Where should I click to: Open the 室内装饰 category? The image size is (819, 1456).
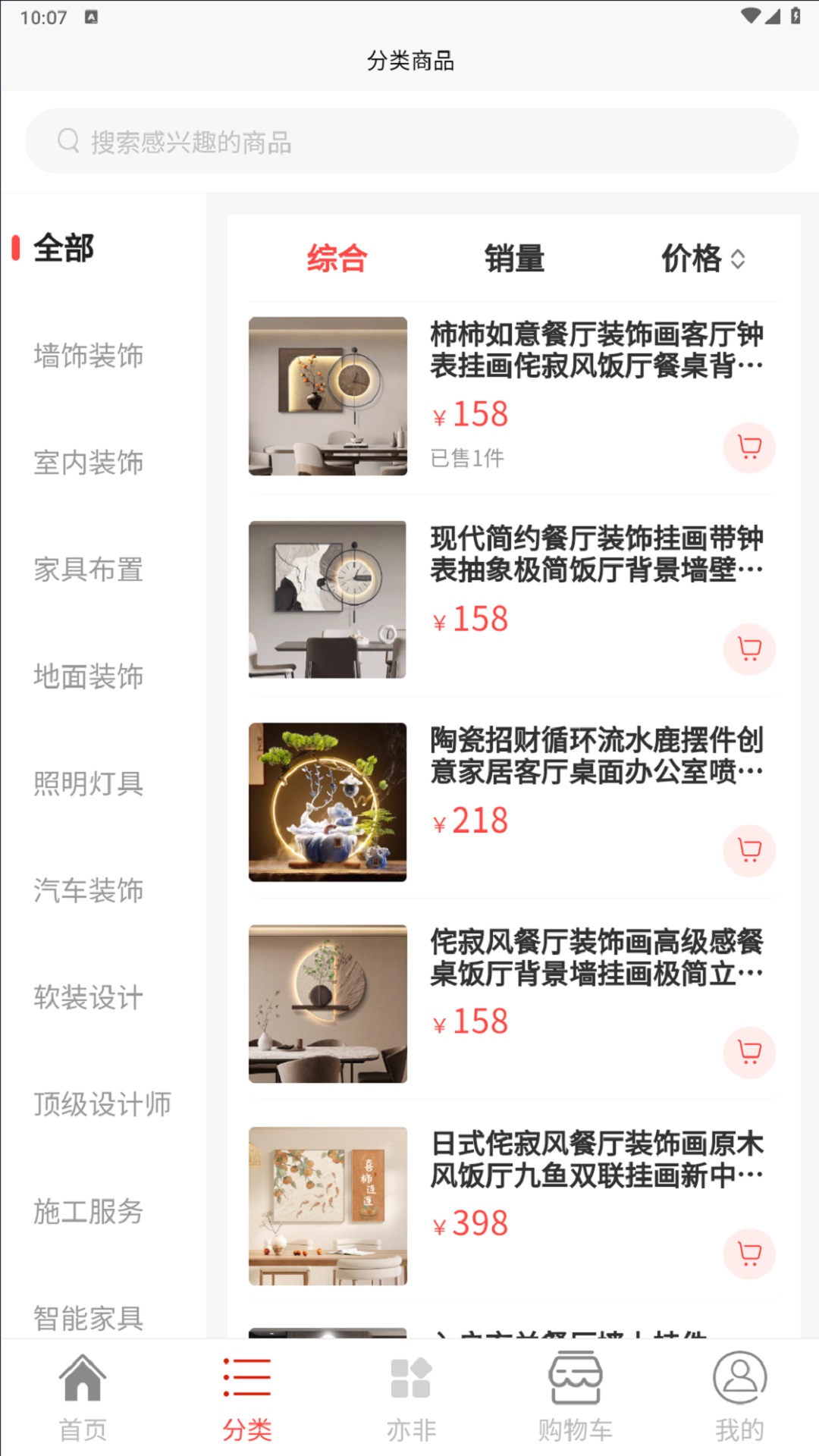[88, 462]
